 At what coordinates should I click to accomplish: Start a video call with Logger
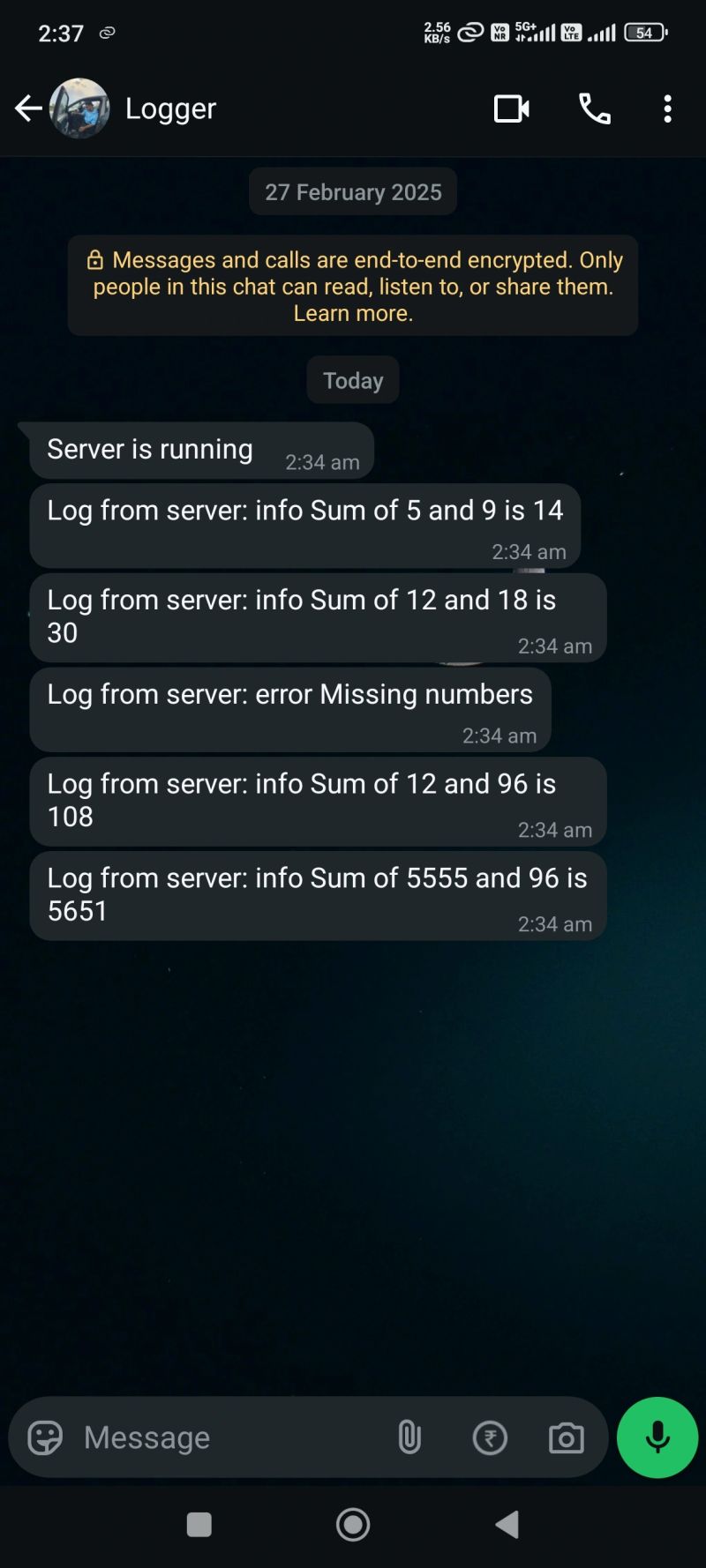tap(511, 108)
